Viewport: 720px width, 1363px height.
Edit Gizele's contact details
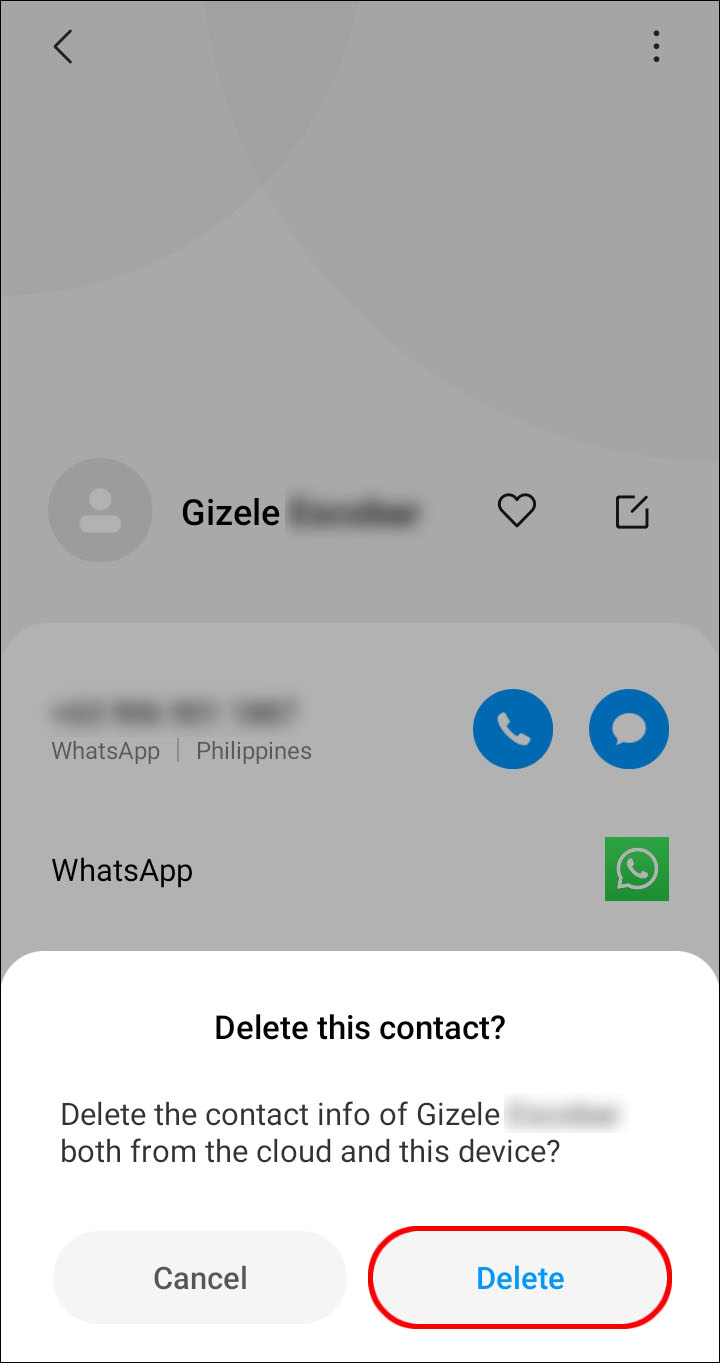(632, 511)
